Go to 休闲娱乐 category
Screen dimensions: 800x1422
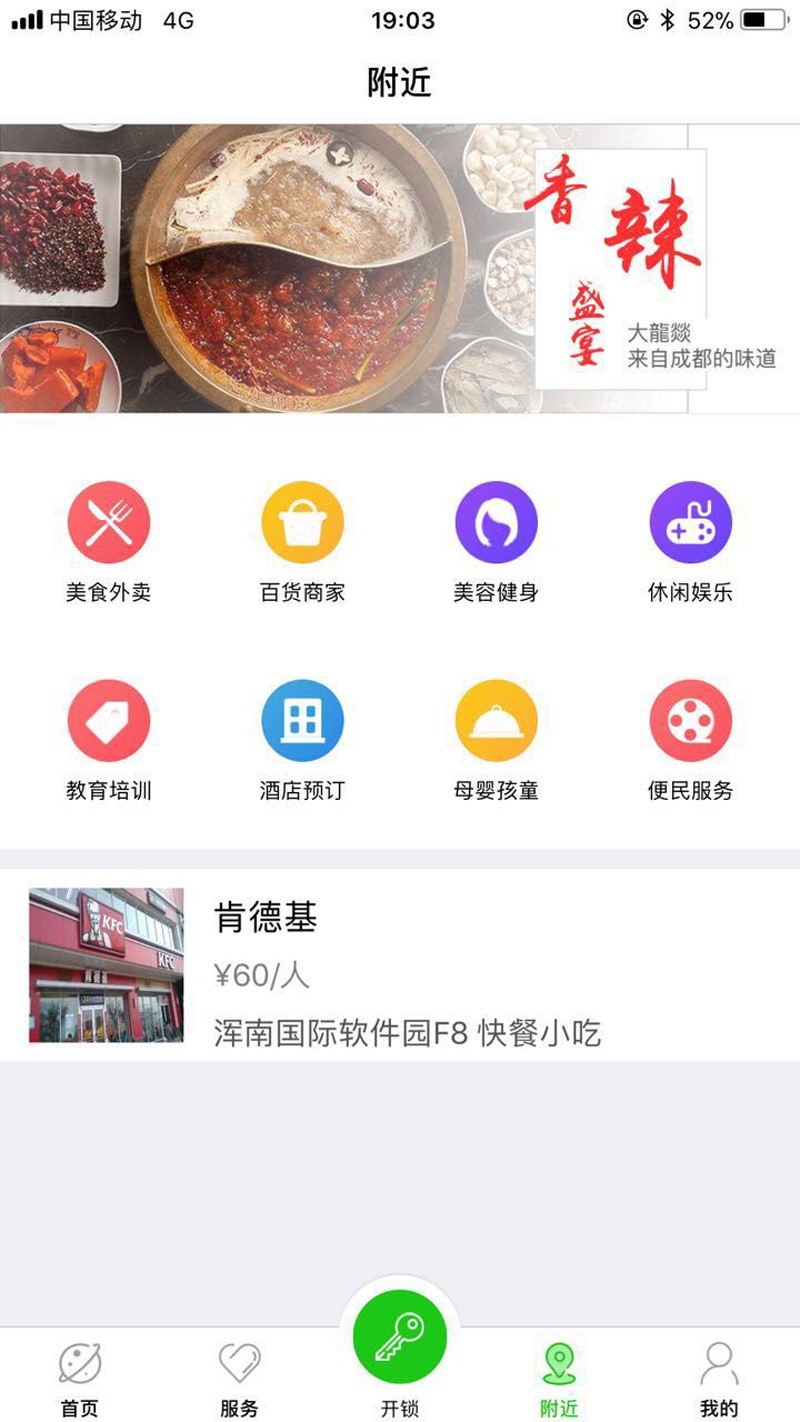[x=690, y=523]
